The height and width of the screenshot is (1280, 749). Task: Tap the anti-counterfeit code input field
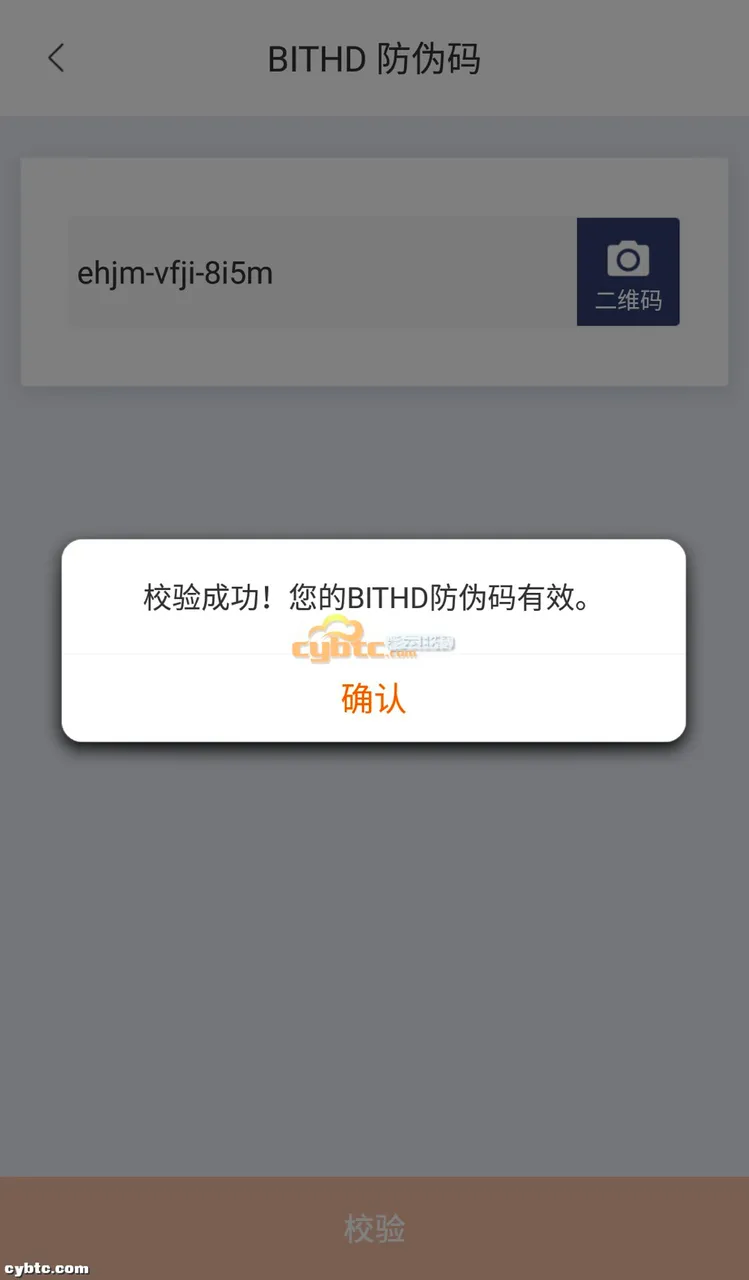[322, 272]
